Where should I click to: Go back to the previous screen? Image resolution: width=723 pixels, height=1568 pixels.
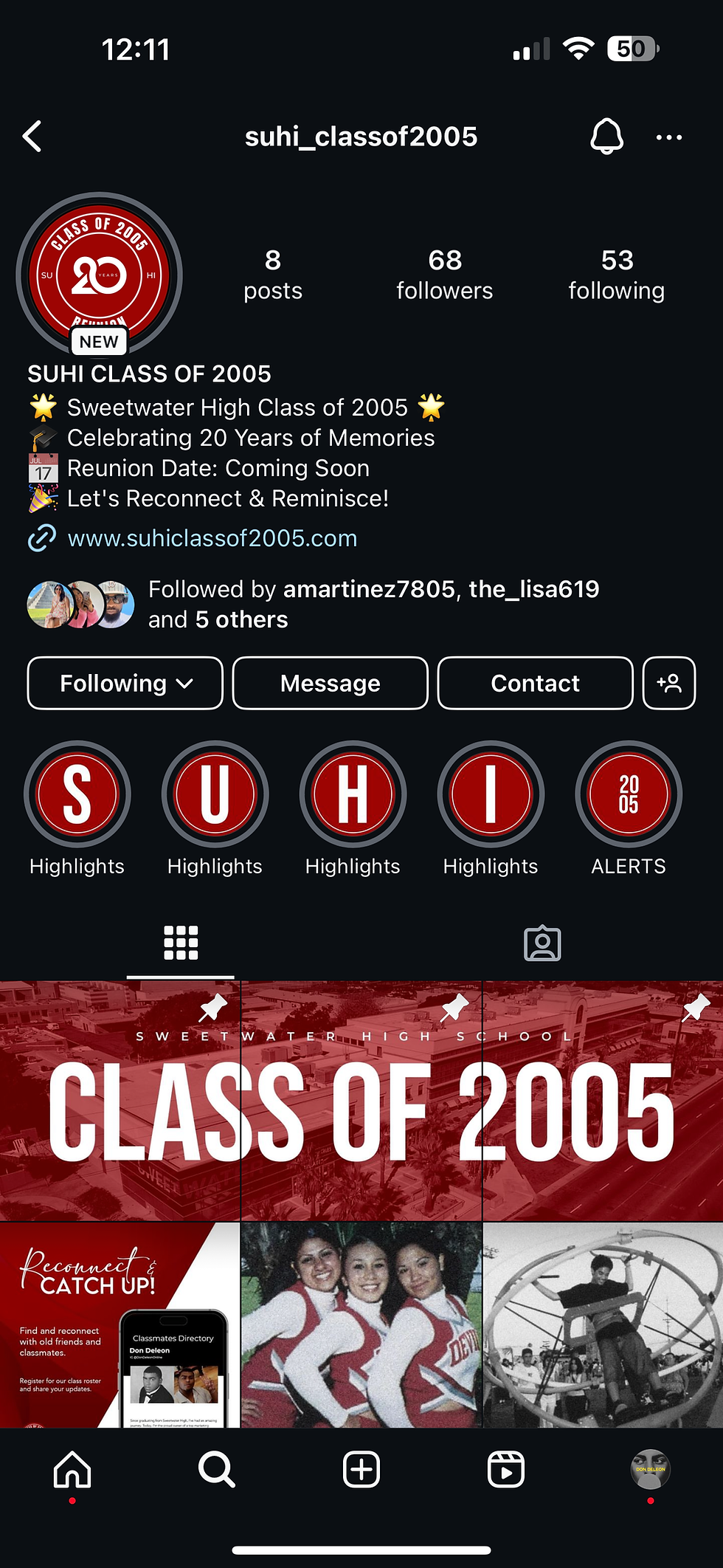click(32, 137)
